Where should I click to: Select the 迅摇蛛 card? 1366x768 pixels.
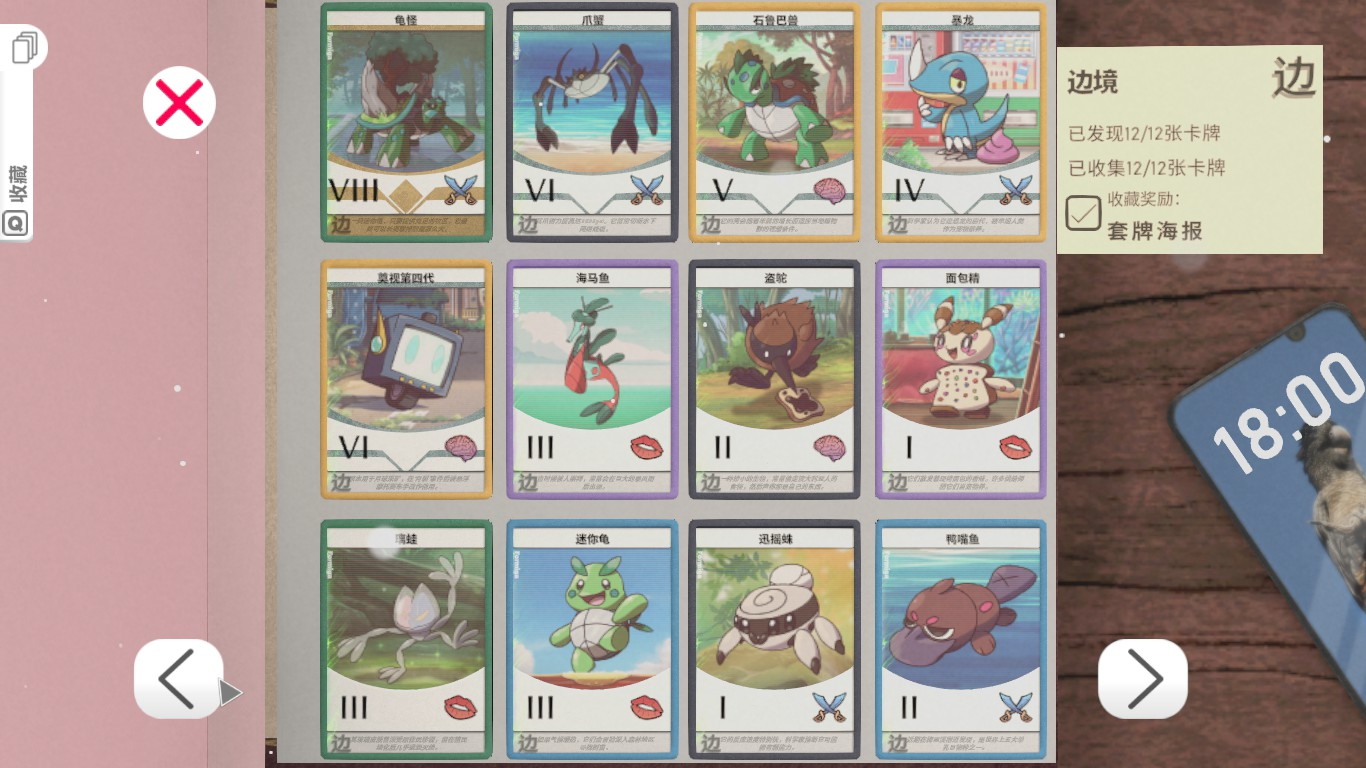(x=774, y=640)
